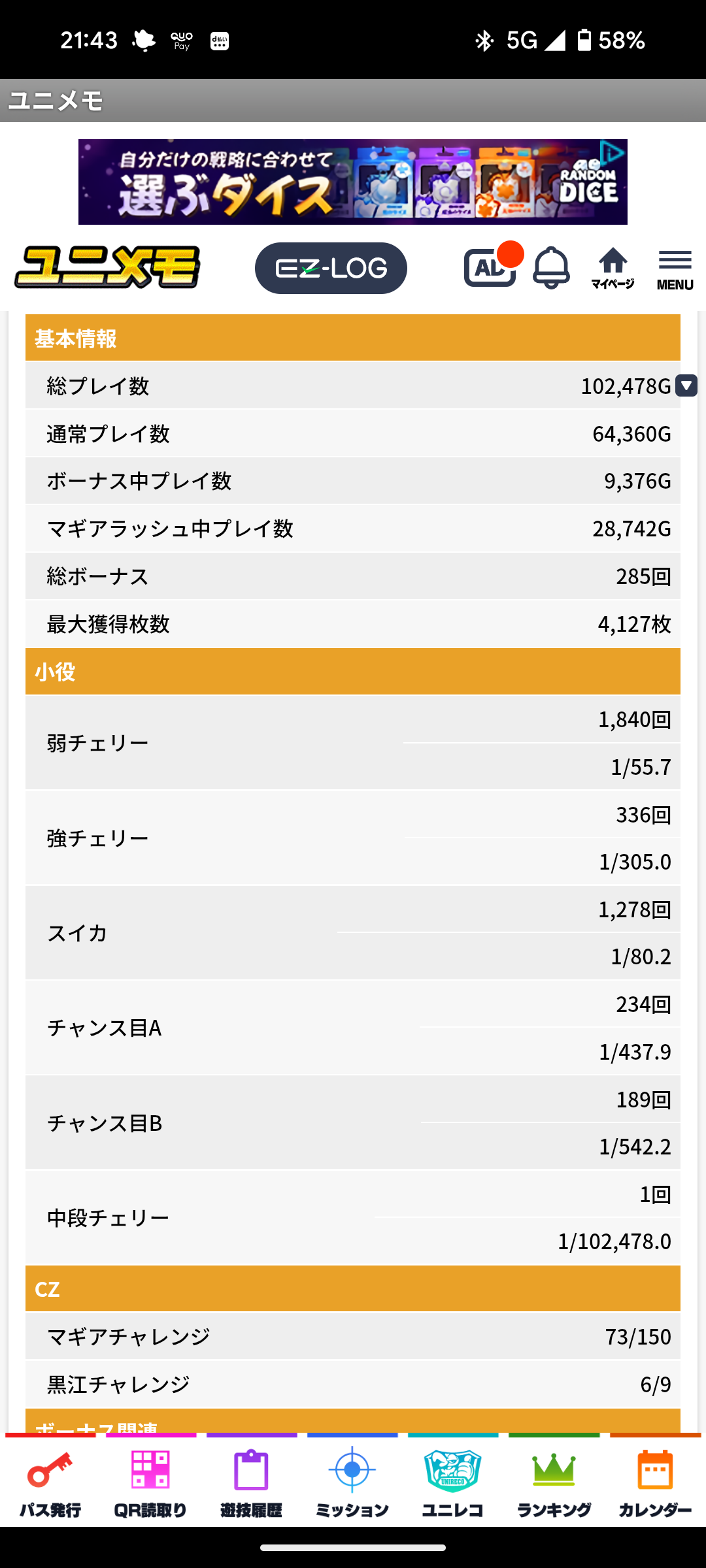Open the EZ-LOG button
706x1568 pixels.
[331, 268]
